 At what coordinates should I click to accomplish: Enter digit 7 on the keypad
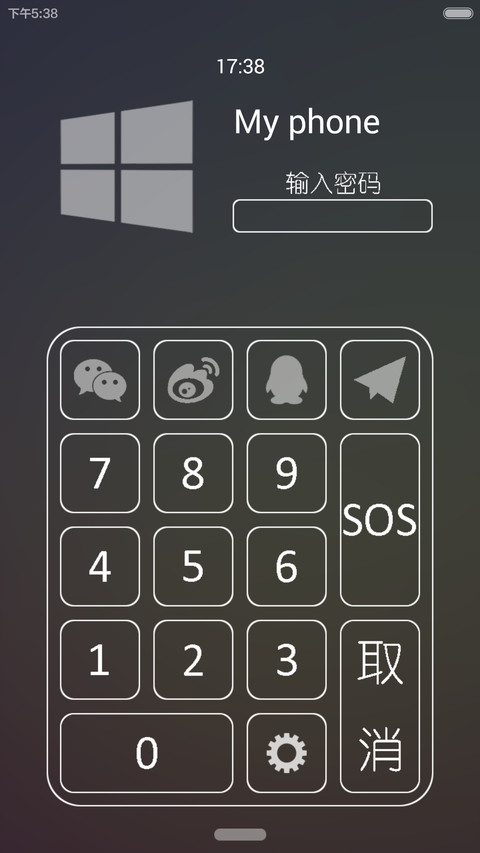click(x=100, y=473)
